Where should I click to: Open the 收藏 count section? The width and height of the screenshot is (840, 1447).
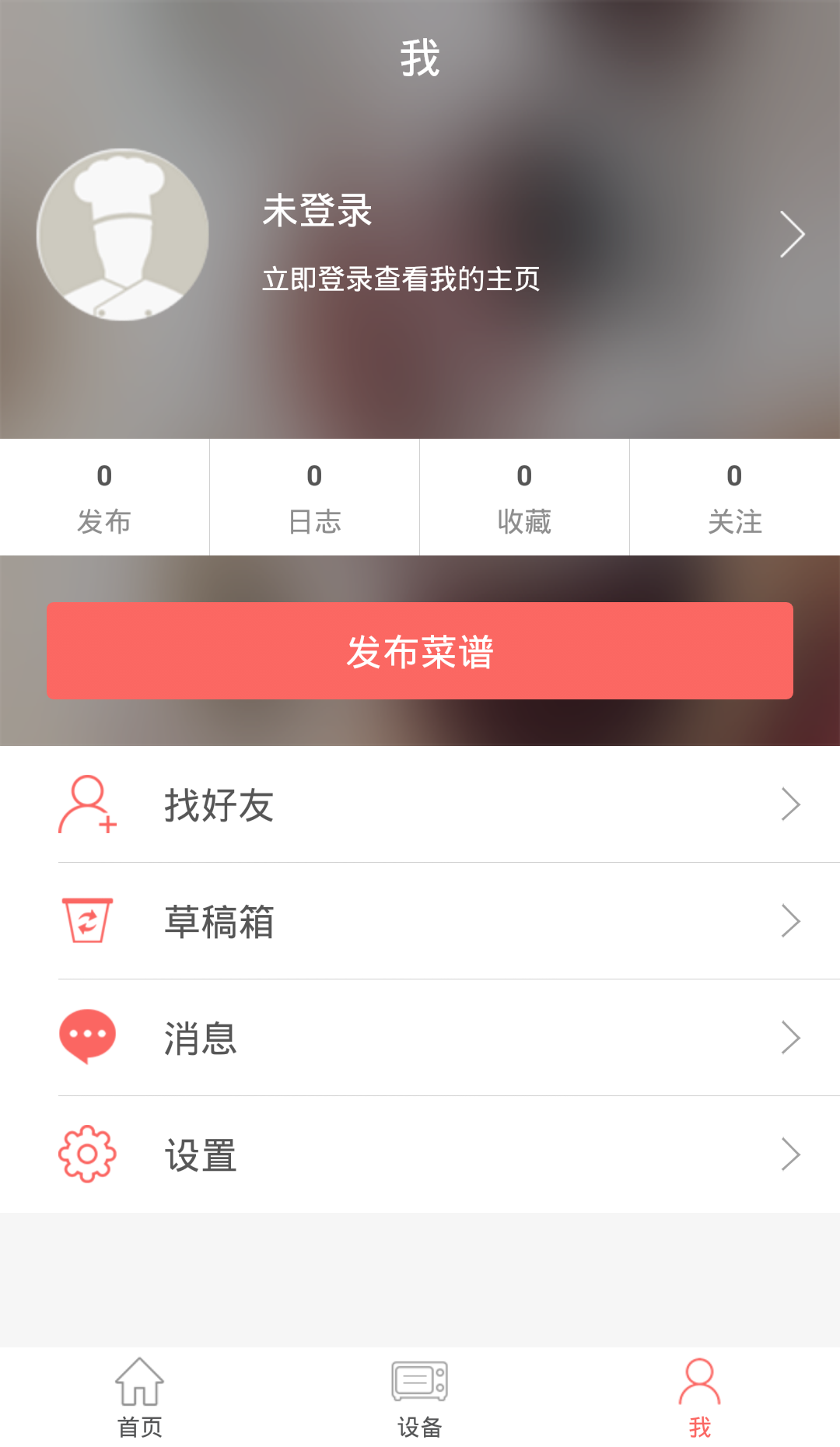(x=524, y=496)
